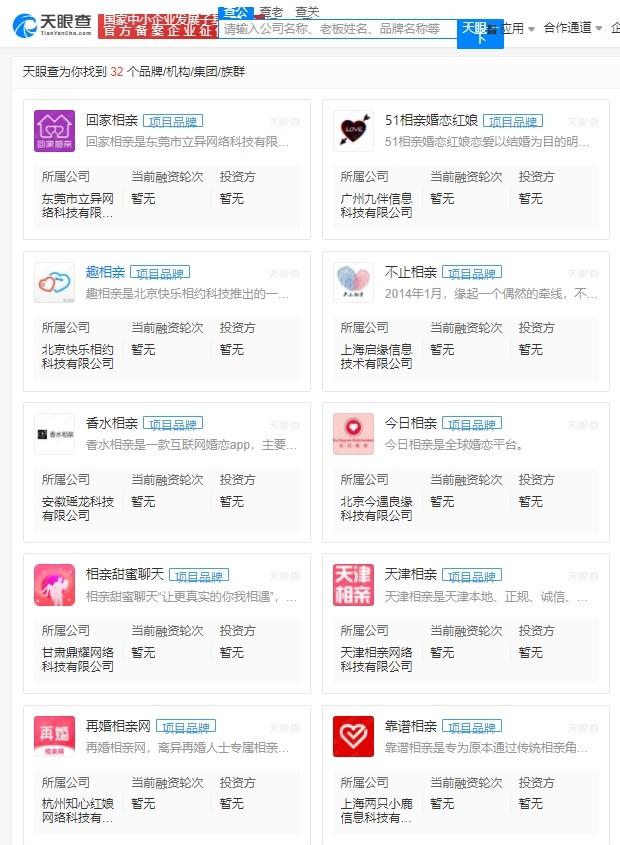Screen dimensions: 620x845
Task: Open the 再婚相亲网 brand card
Action: 117,725
